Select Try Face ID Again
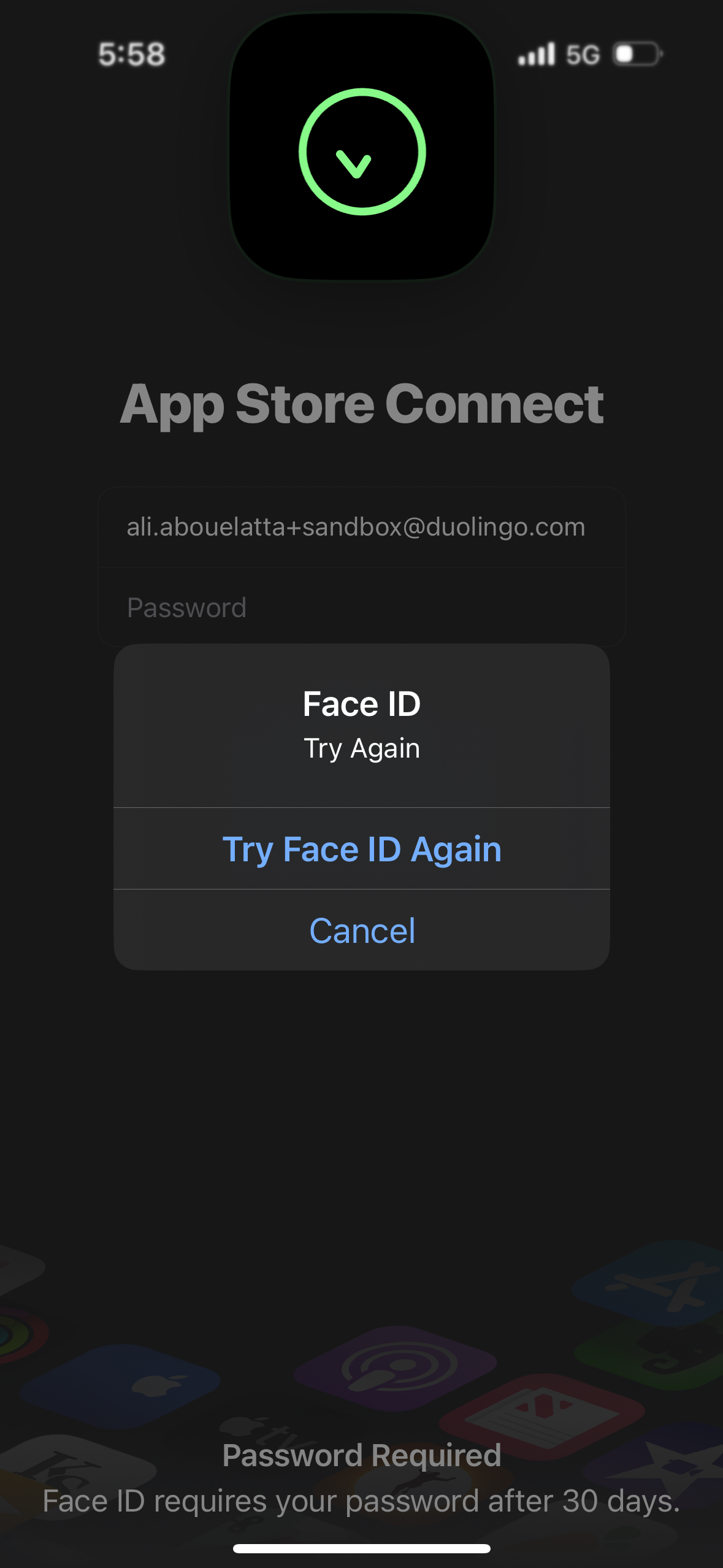The width and height of the screenshot is (723, 1568). 362,849
